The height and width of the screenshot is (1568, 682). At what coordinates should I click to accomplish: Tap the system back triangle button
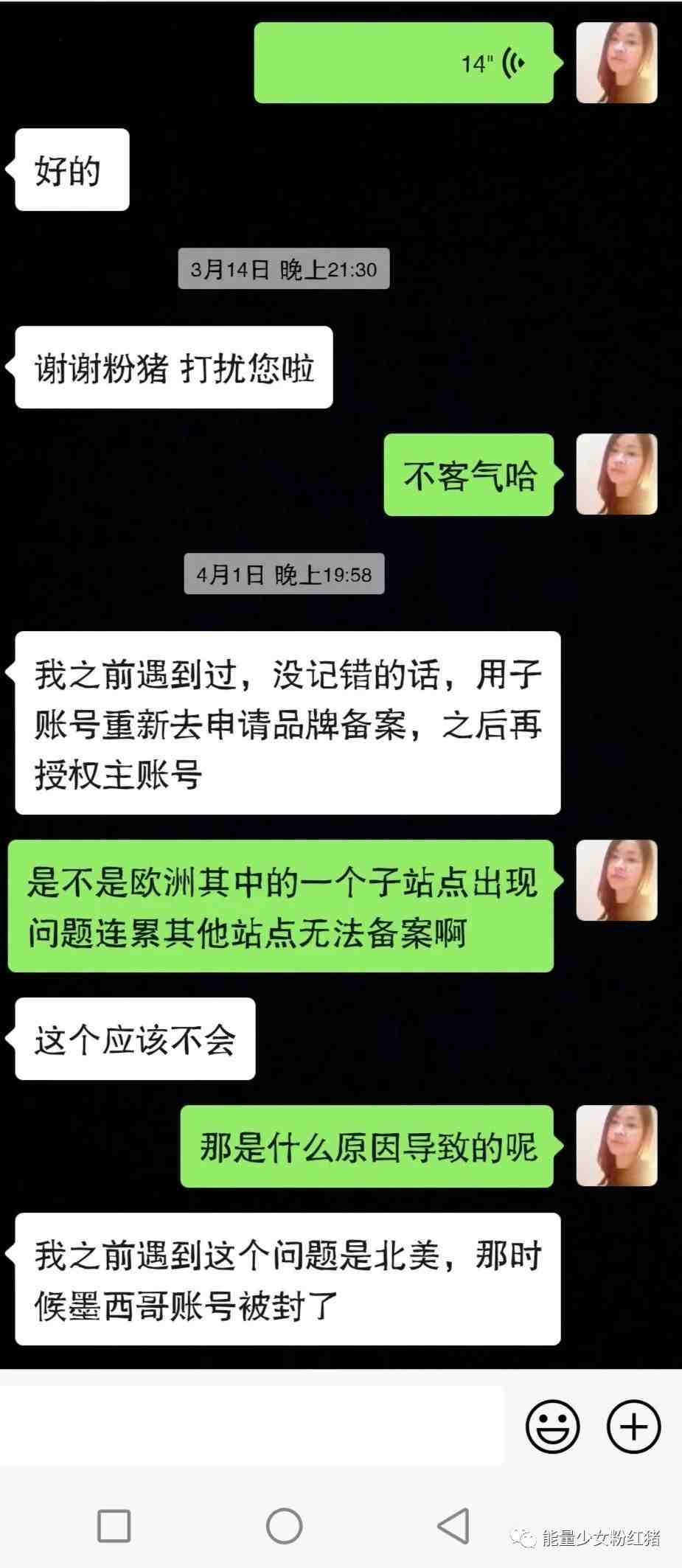[x=453, y=1525]
